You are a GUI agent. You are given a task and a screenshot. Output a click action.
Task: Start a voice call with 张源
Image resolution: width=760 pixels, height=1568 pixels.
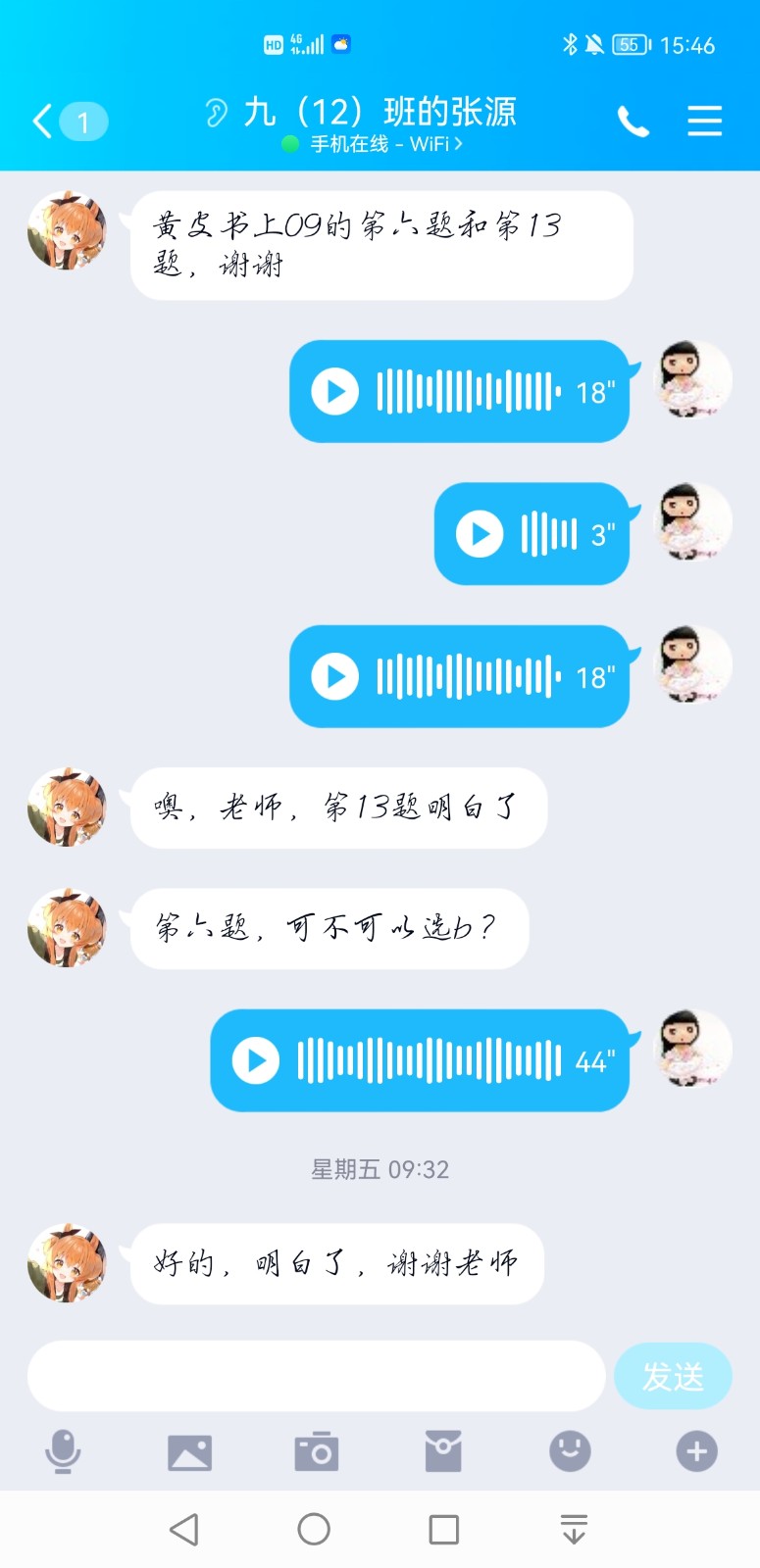[x=633, y=122]
